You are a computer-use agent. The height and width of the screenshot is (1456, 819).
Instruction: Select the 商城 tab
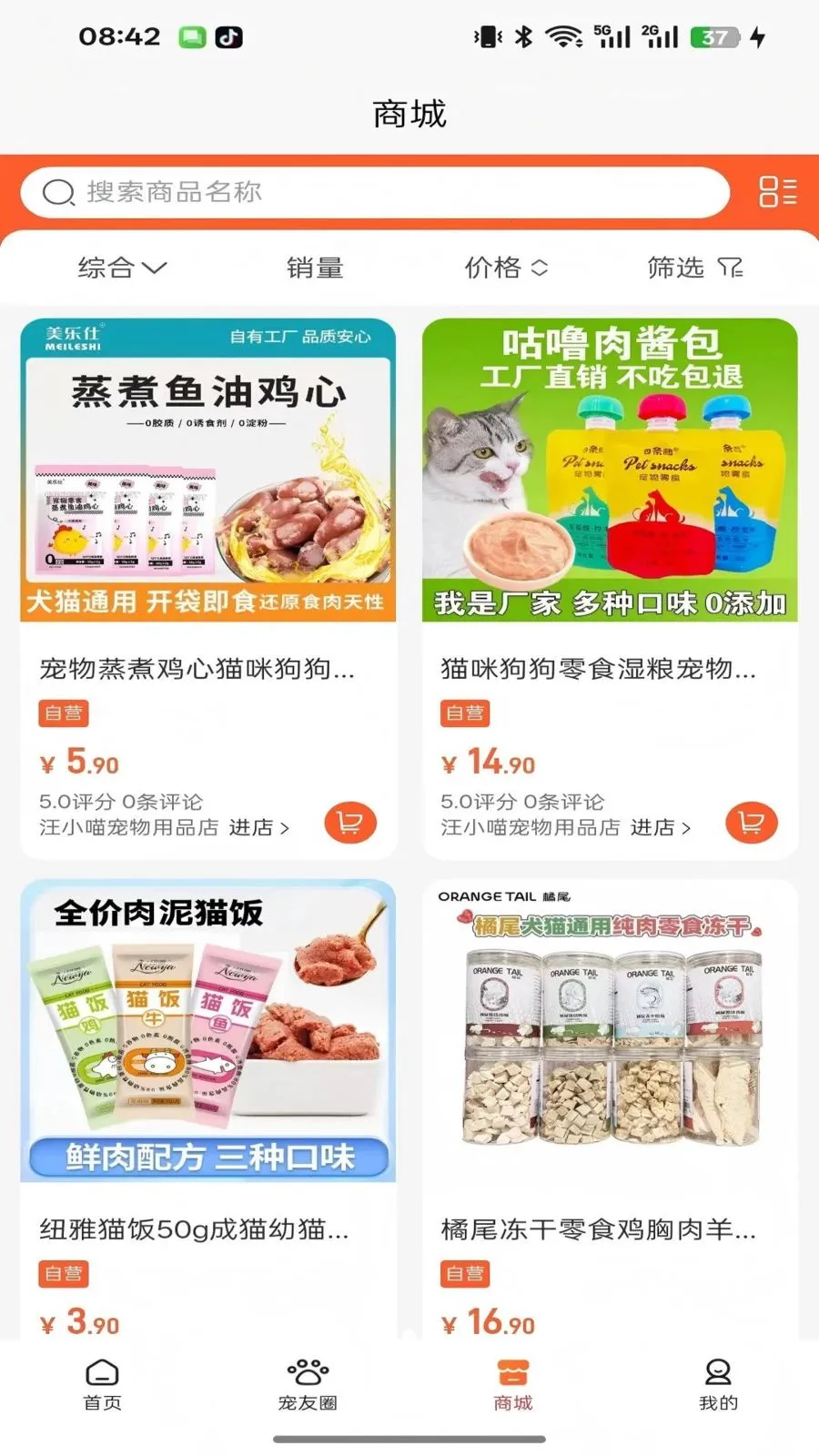[512, 1384]
